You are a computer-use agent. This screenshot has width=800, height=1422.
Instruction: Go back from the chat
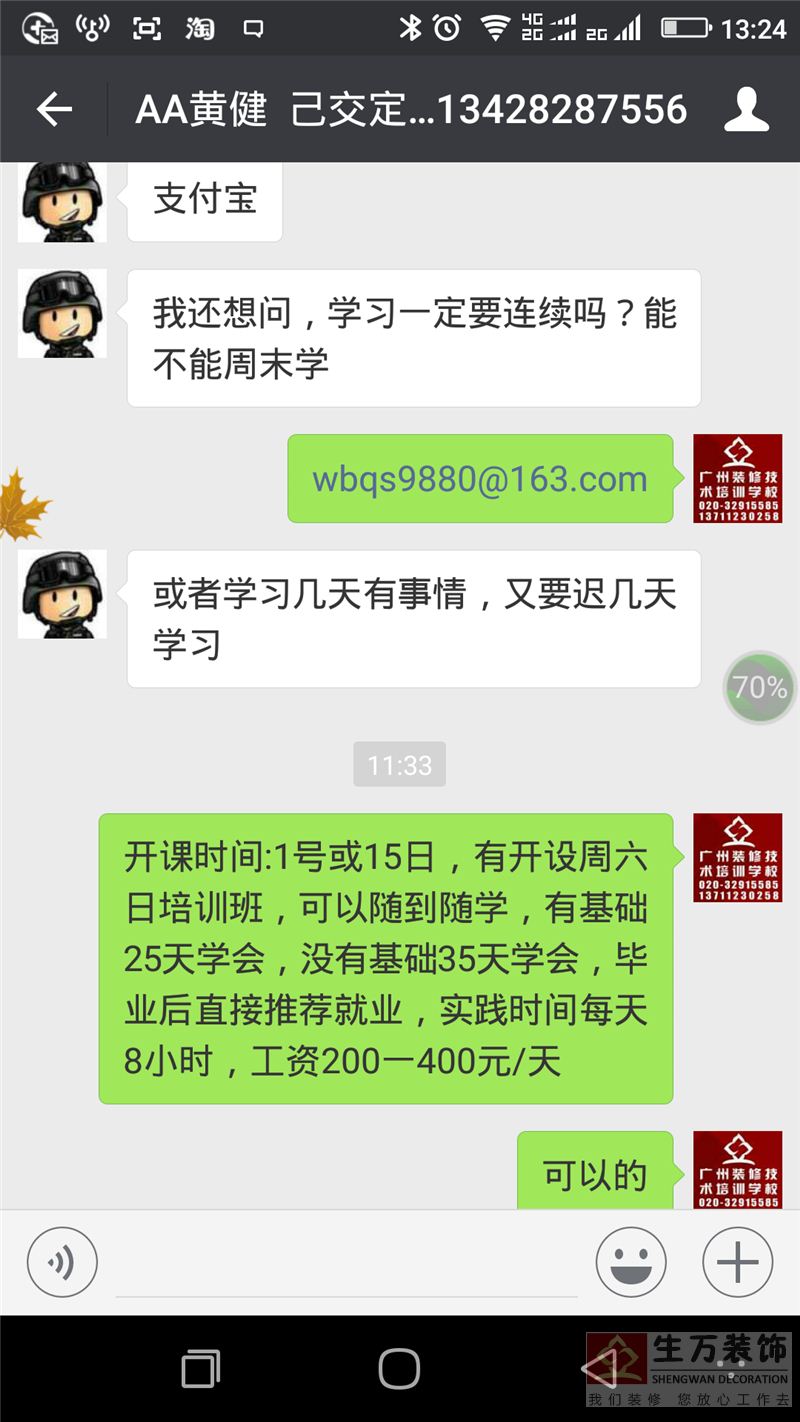[x=54, y=109]
